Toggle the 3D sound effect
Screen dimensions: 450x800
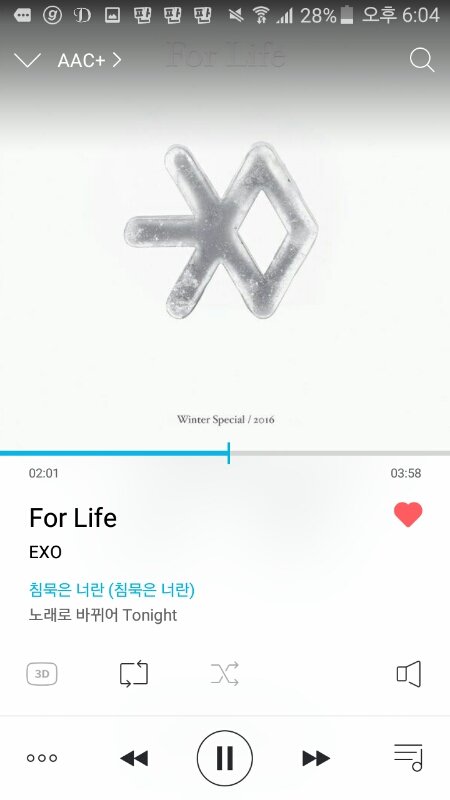42,674
